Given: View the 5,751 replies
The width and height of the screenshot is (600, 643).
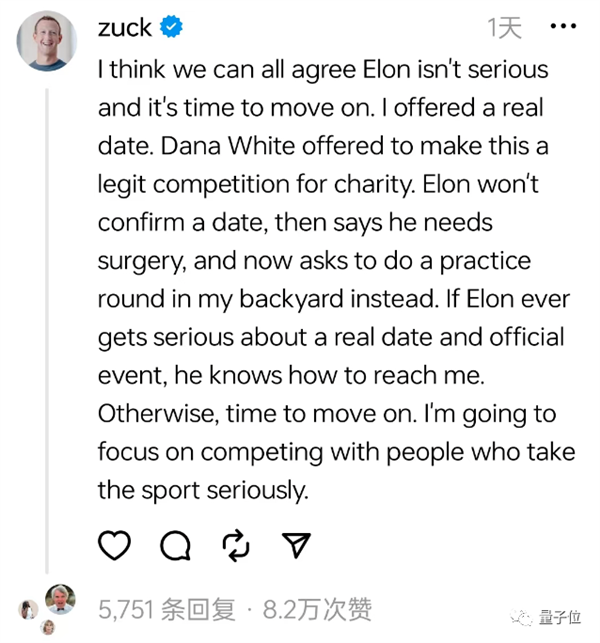Looking at the screenshot, I should [167, 608].
